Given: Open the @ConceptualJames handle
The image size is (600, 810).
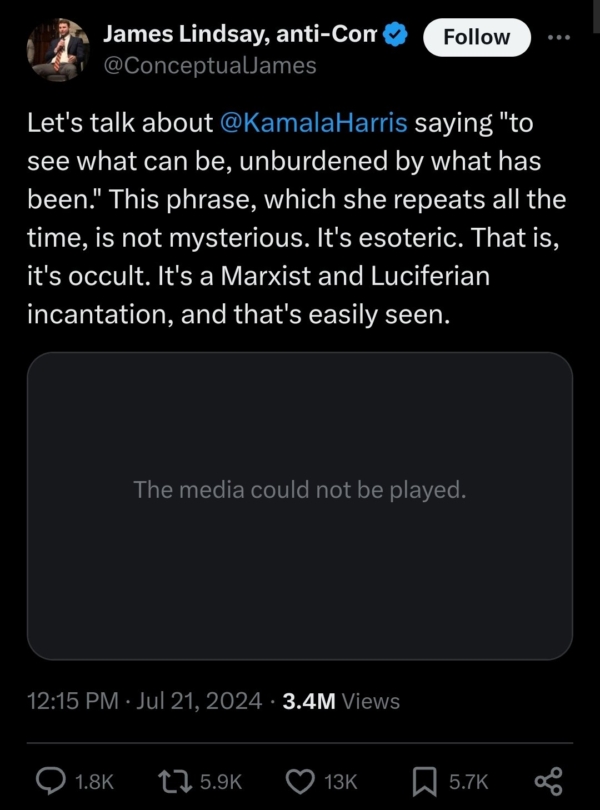Looking at the screenshot, I should pyautogui.click(x=210, y=65).
